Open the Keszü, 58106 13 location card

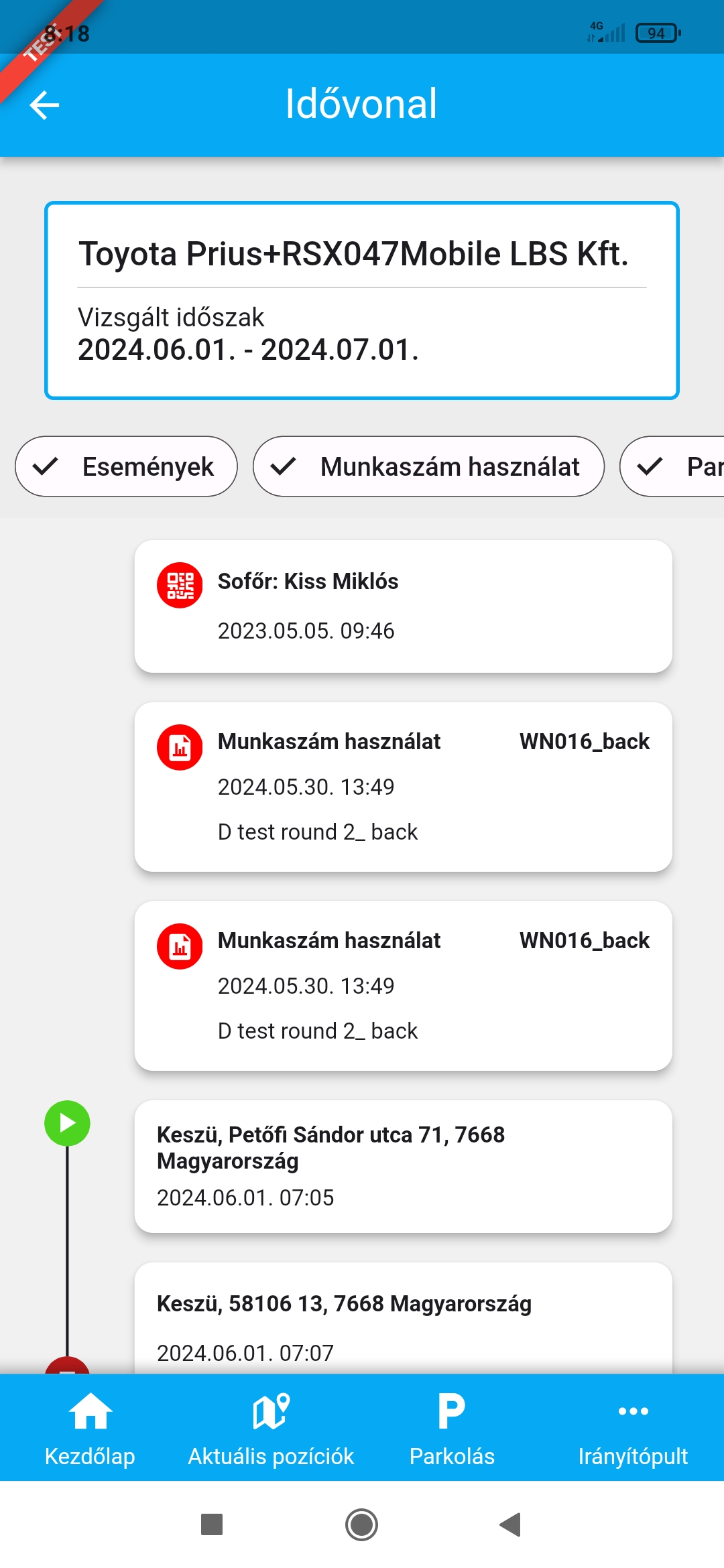[403, 1319]
